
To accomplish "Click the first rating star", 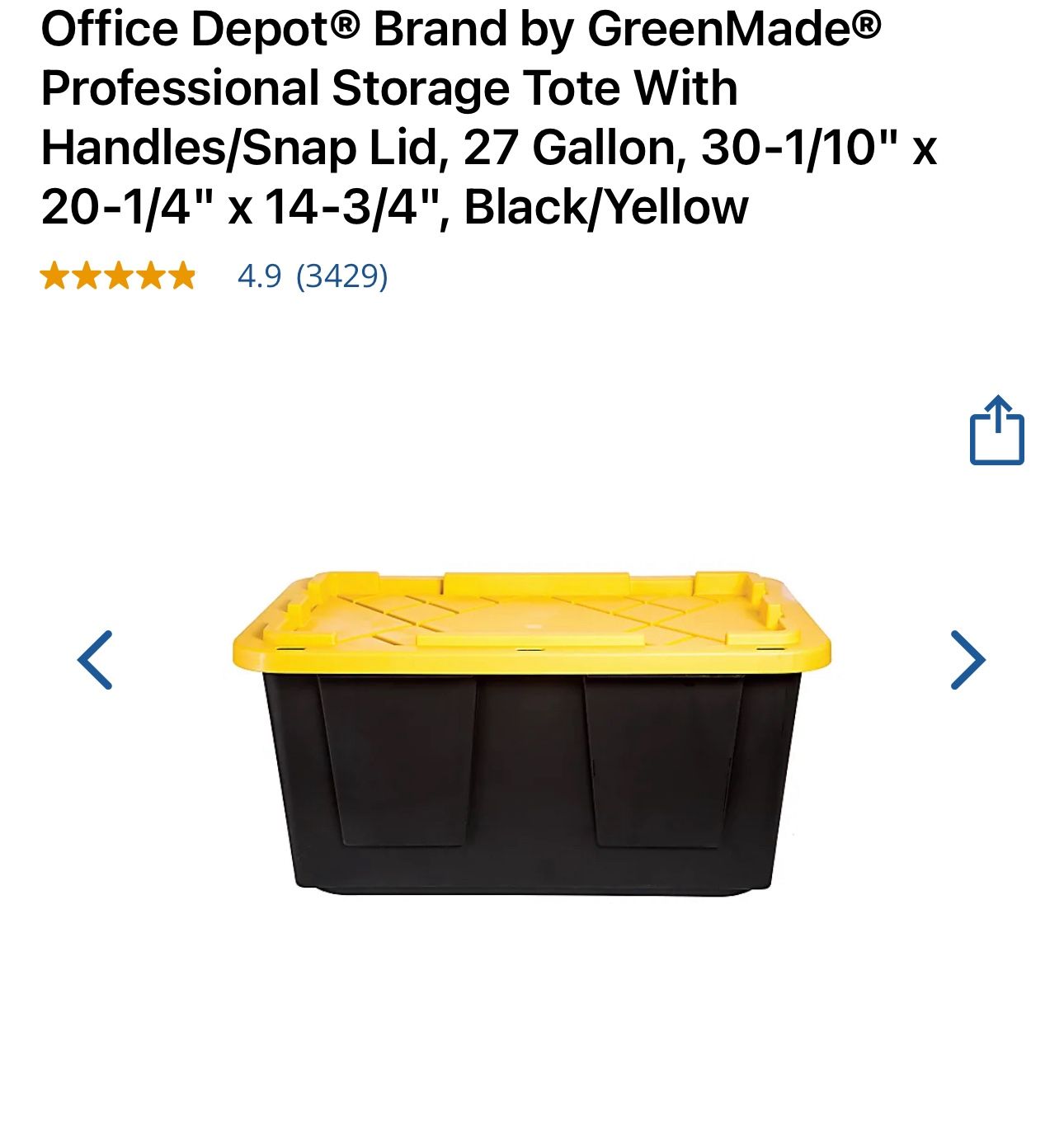I will click(54, 276).
